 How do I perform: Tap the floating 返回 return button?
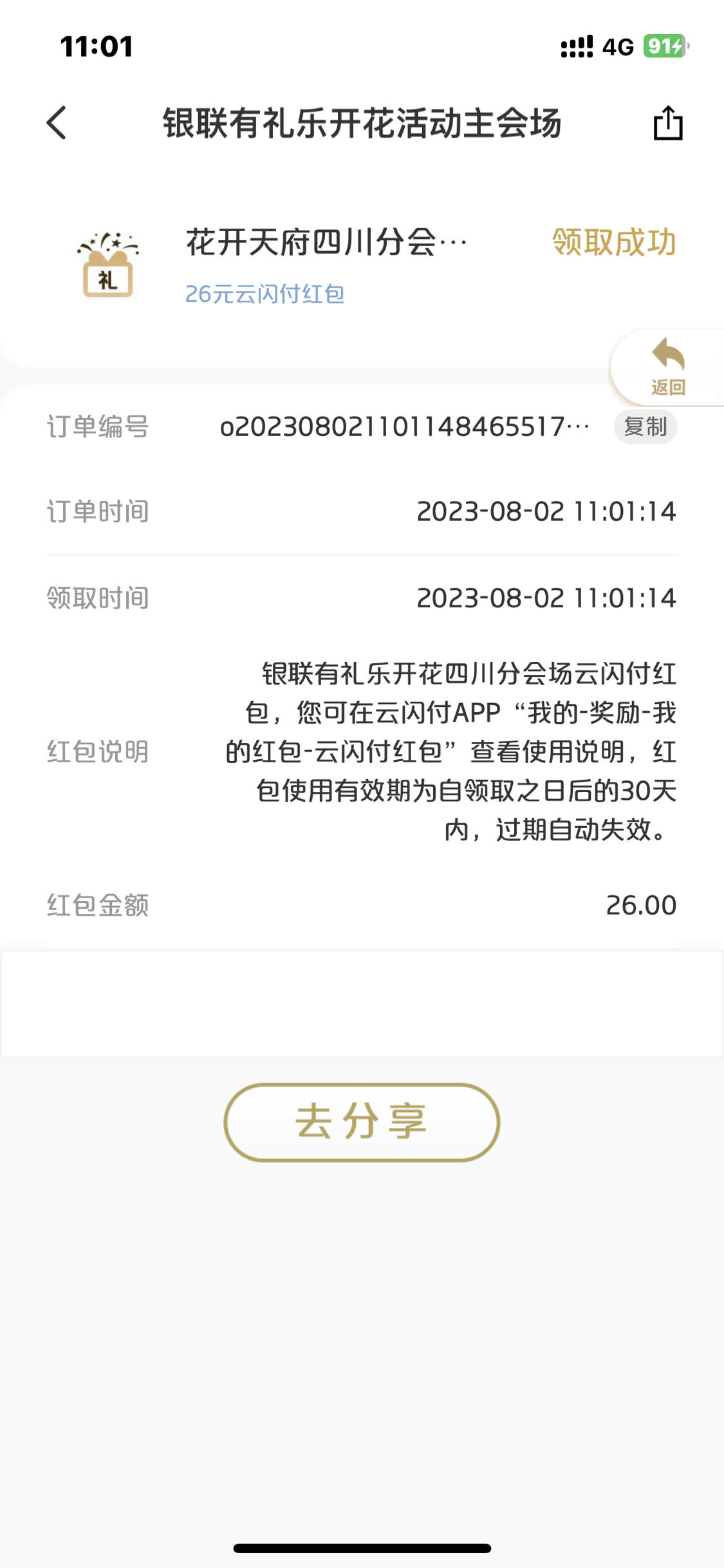tap(667, 367)
